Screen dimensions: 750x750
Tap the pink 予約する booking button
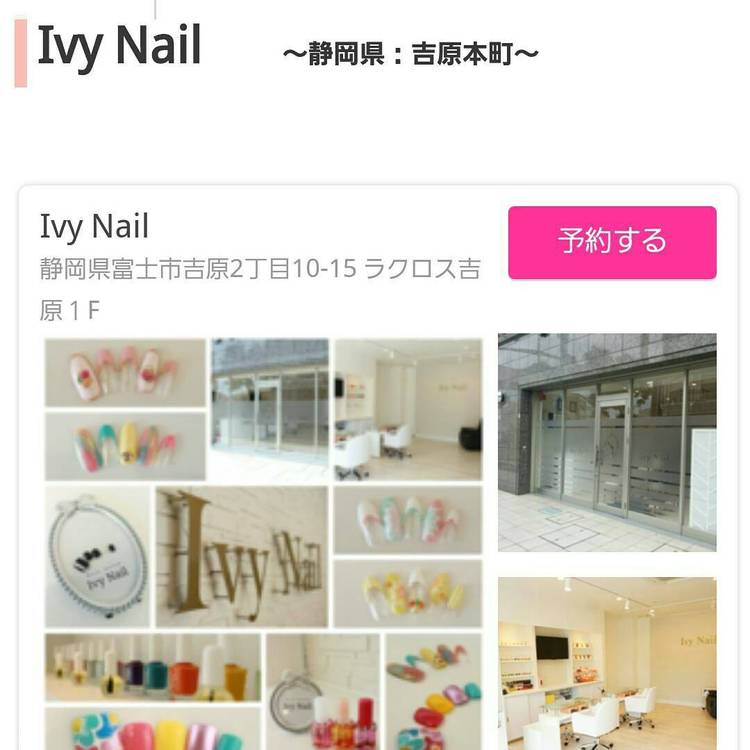(612, 242)
